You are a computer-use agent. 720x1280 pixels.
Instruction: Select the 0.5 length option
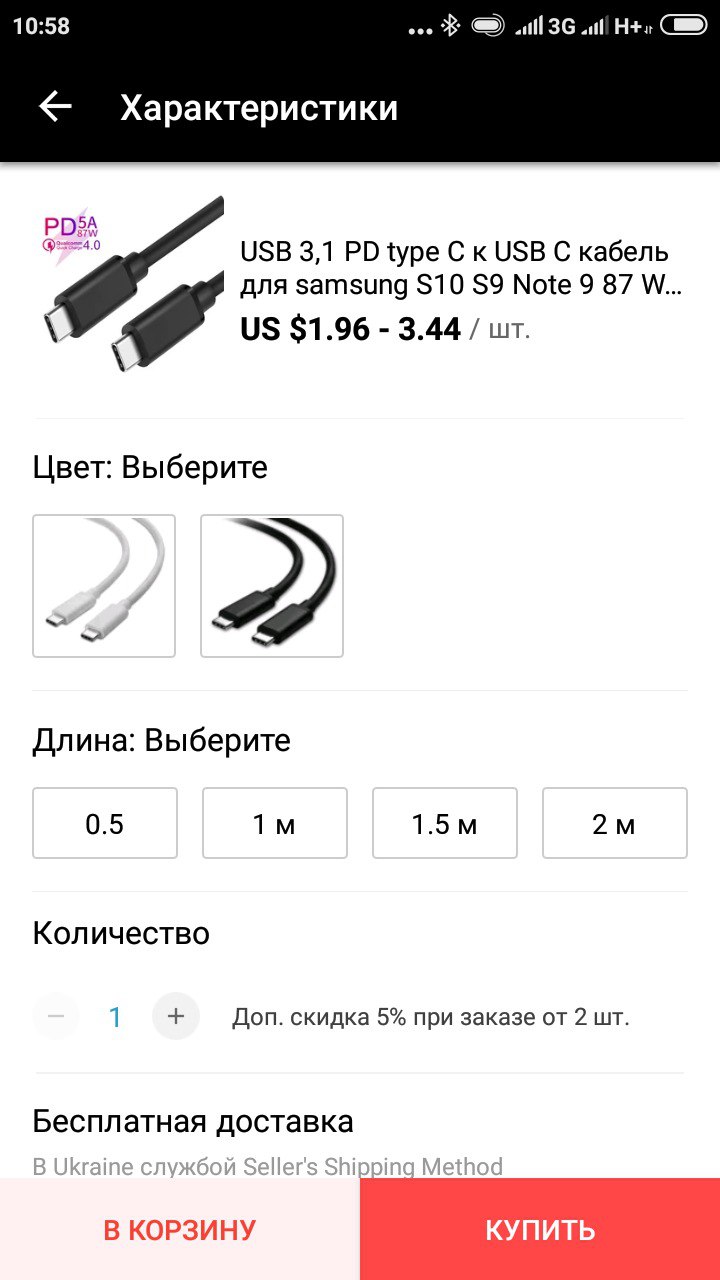pyautogui.click(x=105, y=823)
